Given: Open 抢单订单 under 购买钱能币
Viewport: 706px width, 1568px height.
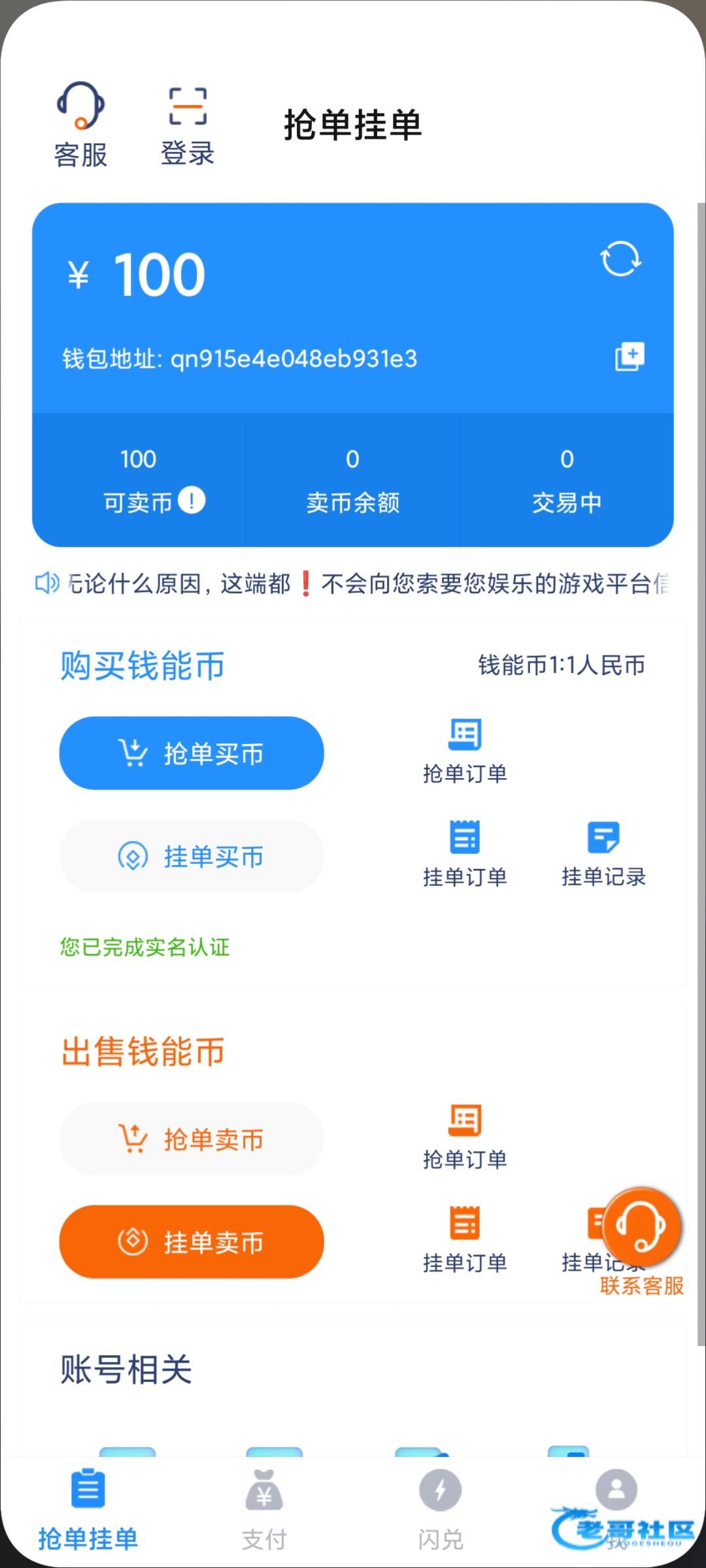Looking at the screenshot, I should (x=465, y=751).
